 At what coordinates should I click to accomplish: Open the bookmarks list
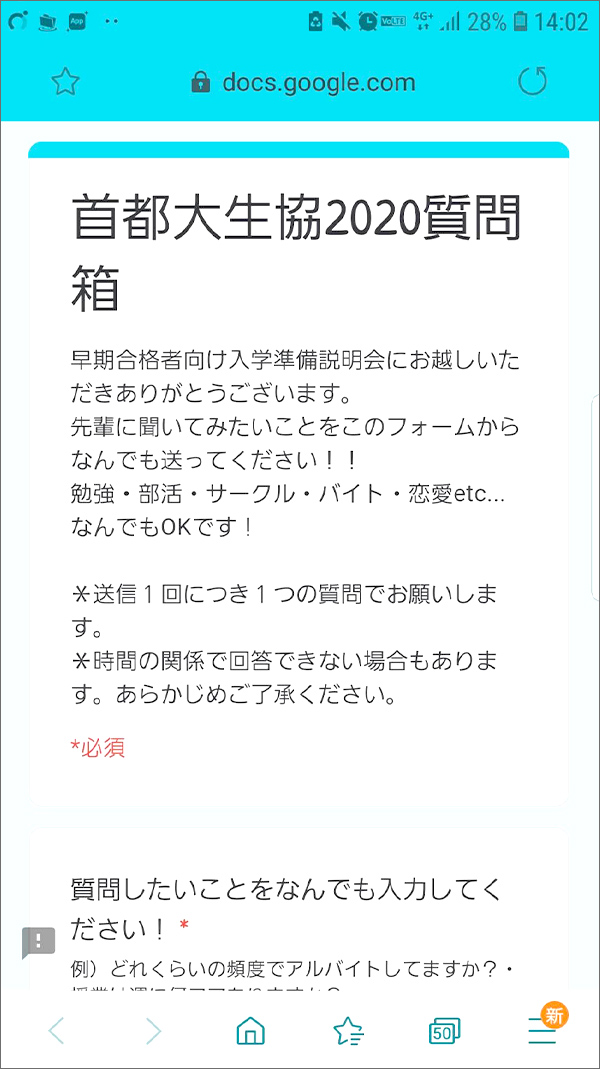point(349,1032)
